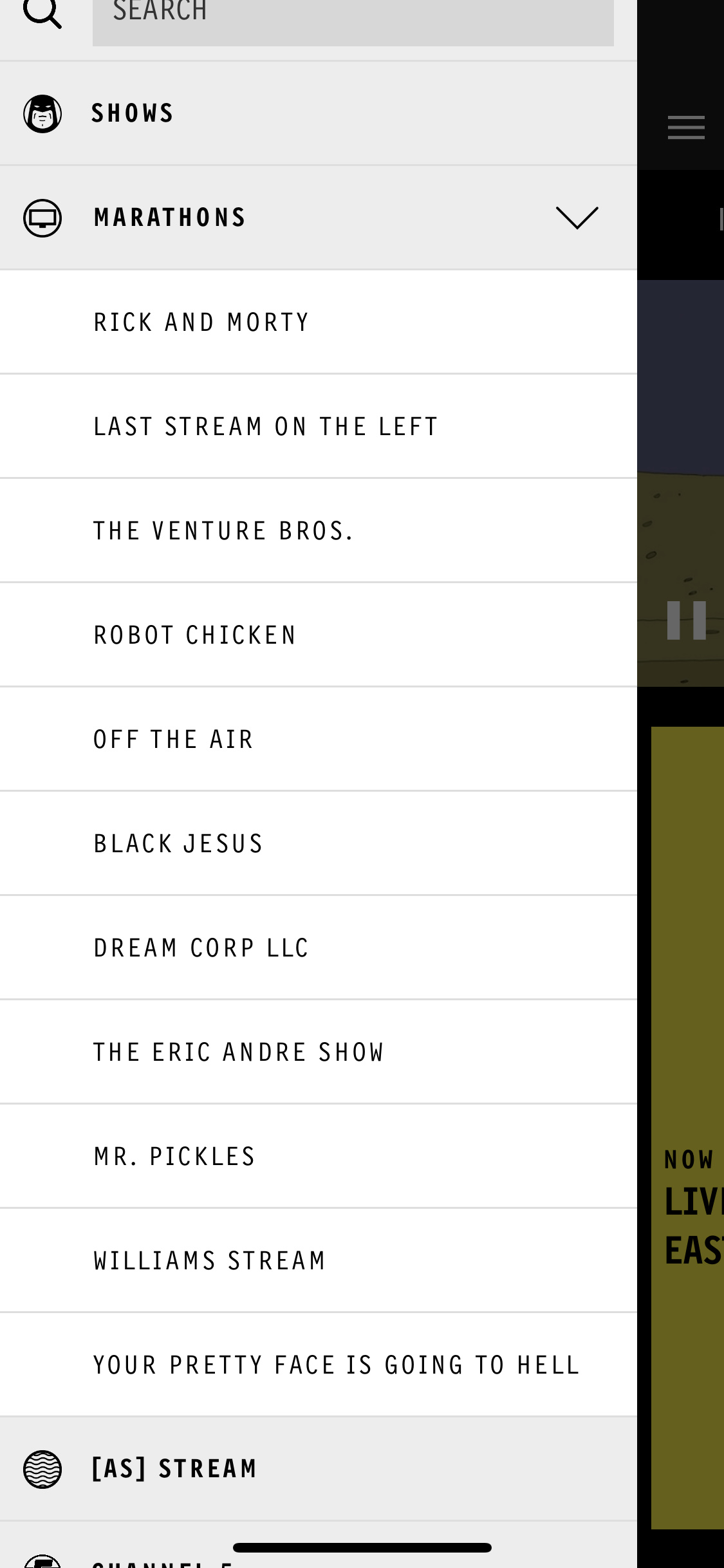Open The Venture Bros. marathon
Screen dimensions: 724x1568
(223, 531)
